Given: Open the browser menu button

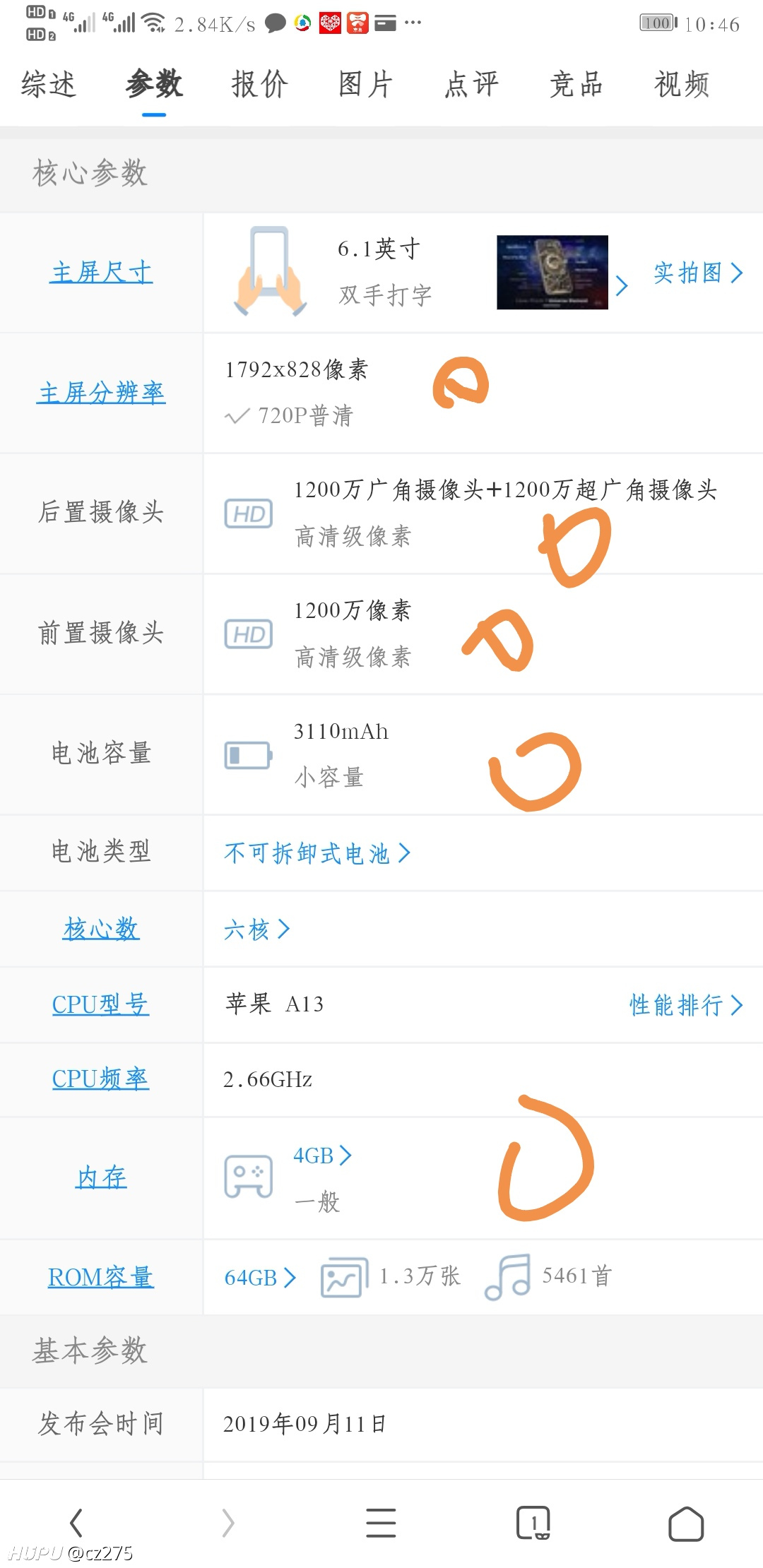Looking at the screenshot, I should (x=381, y=1523).
